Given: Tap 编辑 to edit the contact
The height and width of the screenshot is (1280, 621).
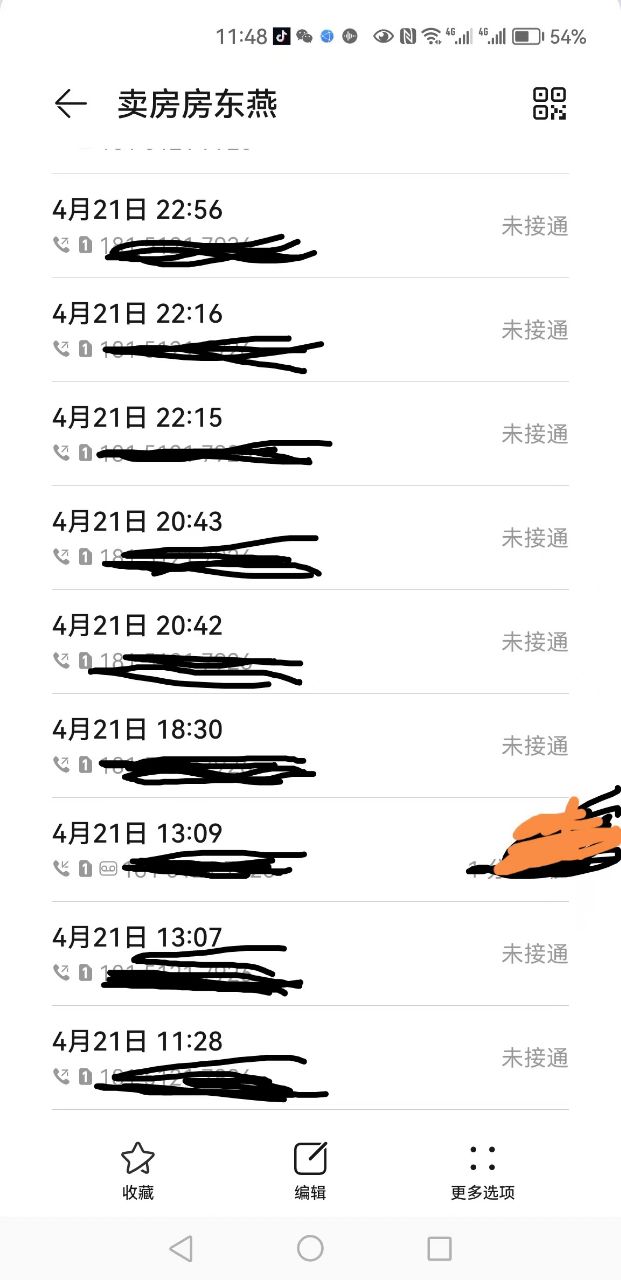Looking at the screenshot, I should [x=310, y=1171].
